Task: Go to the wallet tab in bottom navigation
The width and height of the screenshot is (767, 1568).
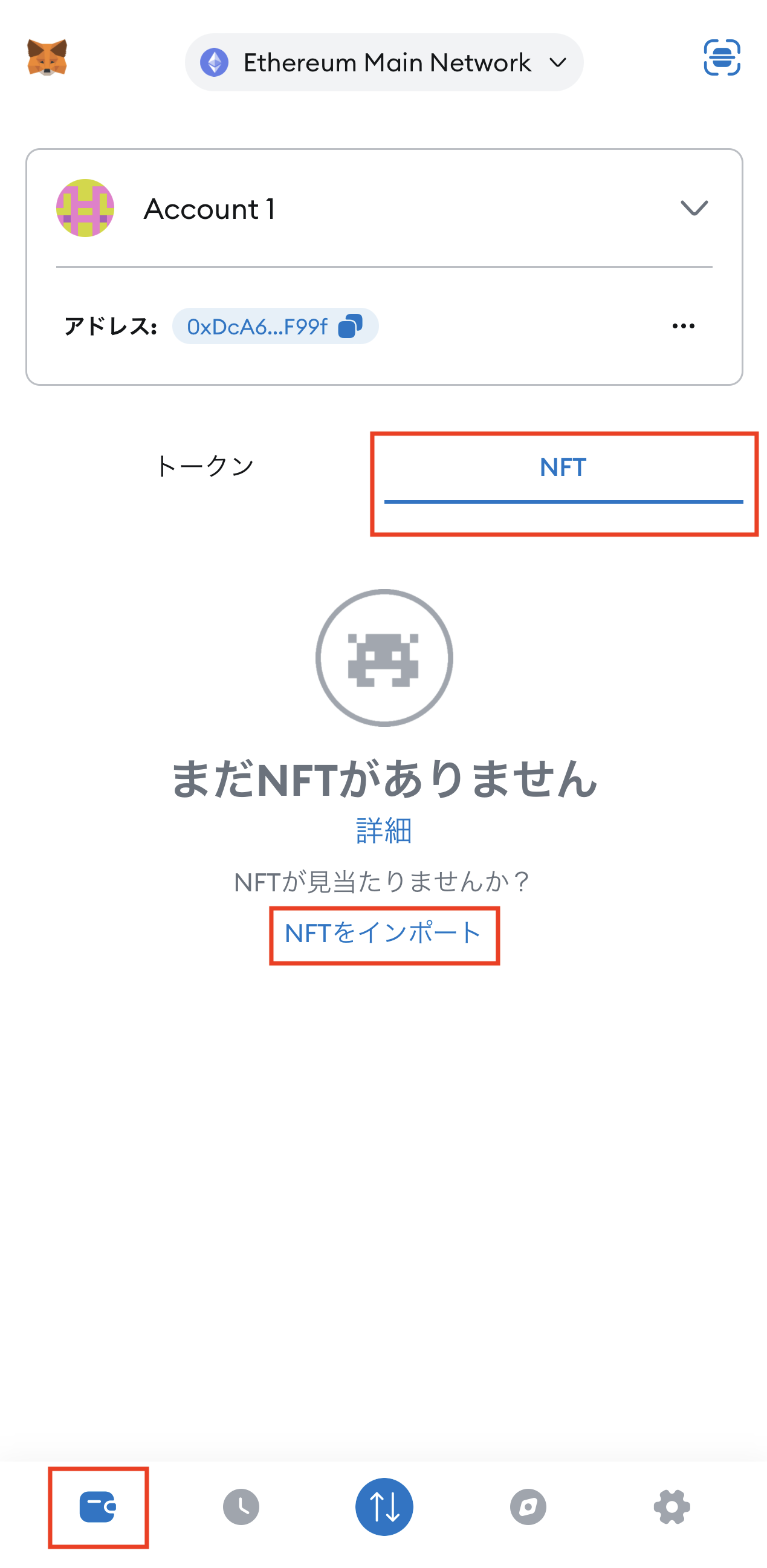Action: pos(98,1507)
